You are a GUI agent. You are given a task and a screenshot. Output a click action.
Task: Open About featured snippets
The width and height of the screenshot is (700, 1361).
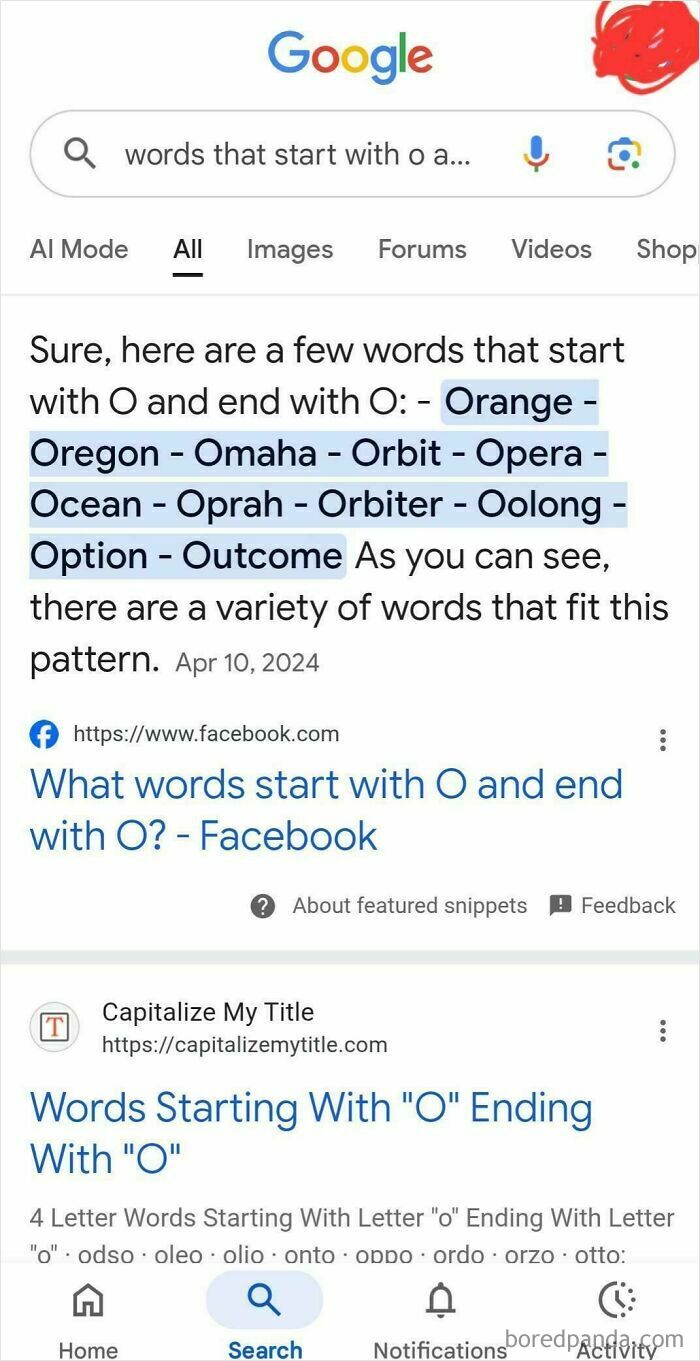389,906
